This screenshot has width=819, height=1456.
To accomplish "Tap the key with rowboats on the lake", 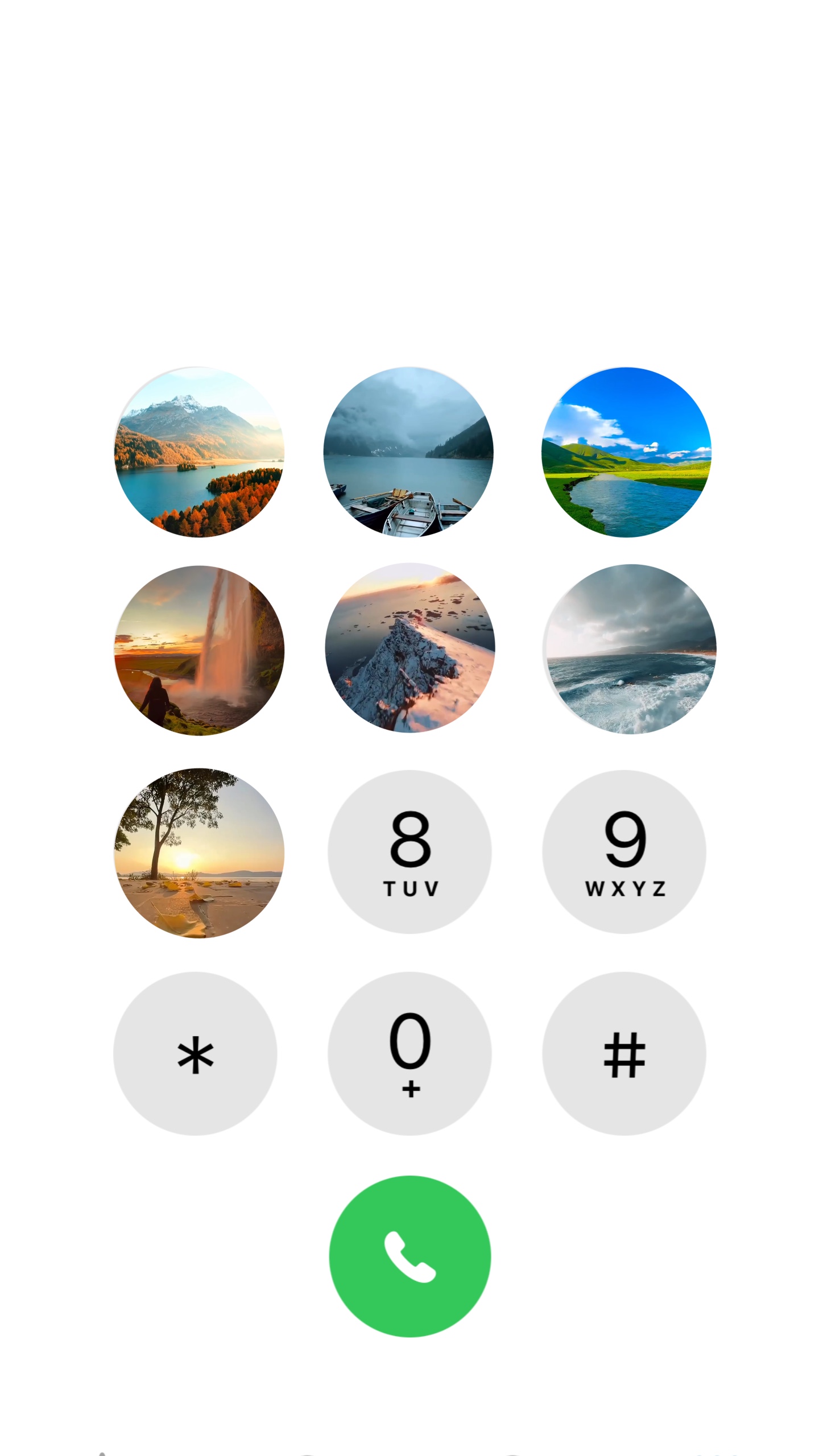I will [x=408, y=452].
